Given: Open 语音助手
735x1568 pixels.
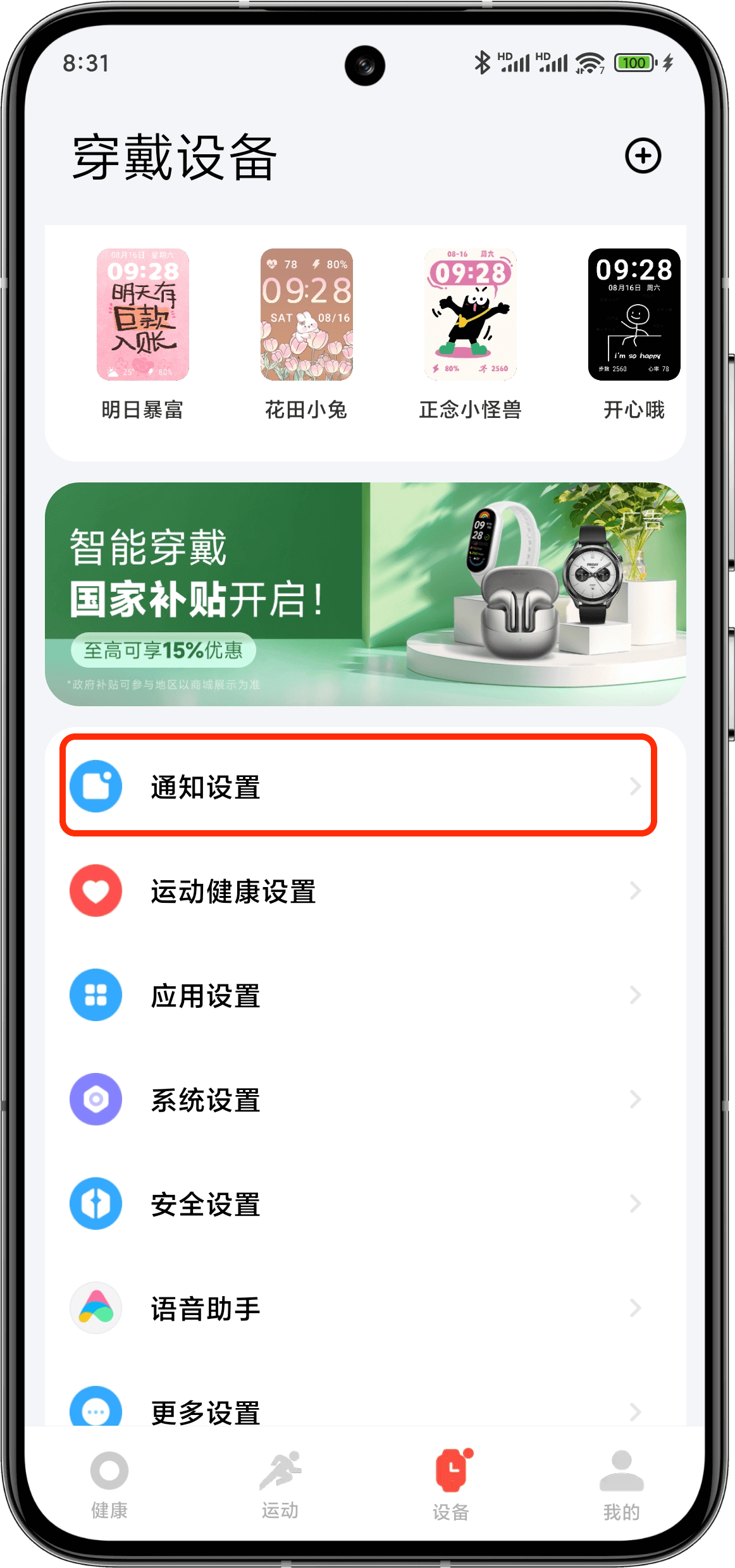Looking at the screenshot, I should pos(358,1308).
